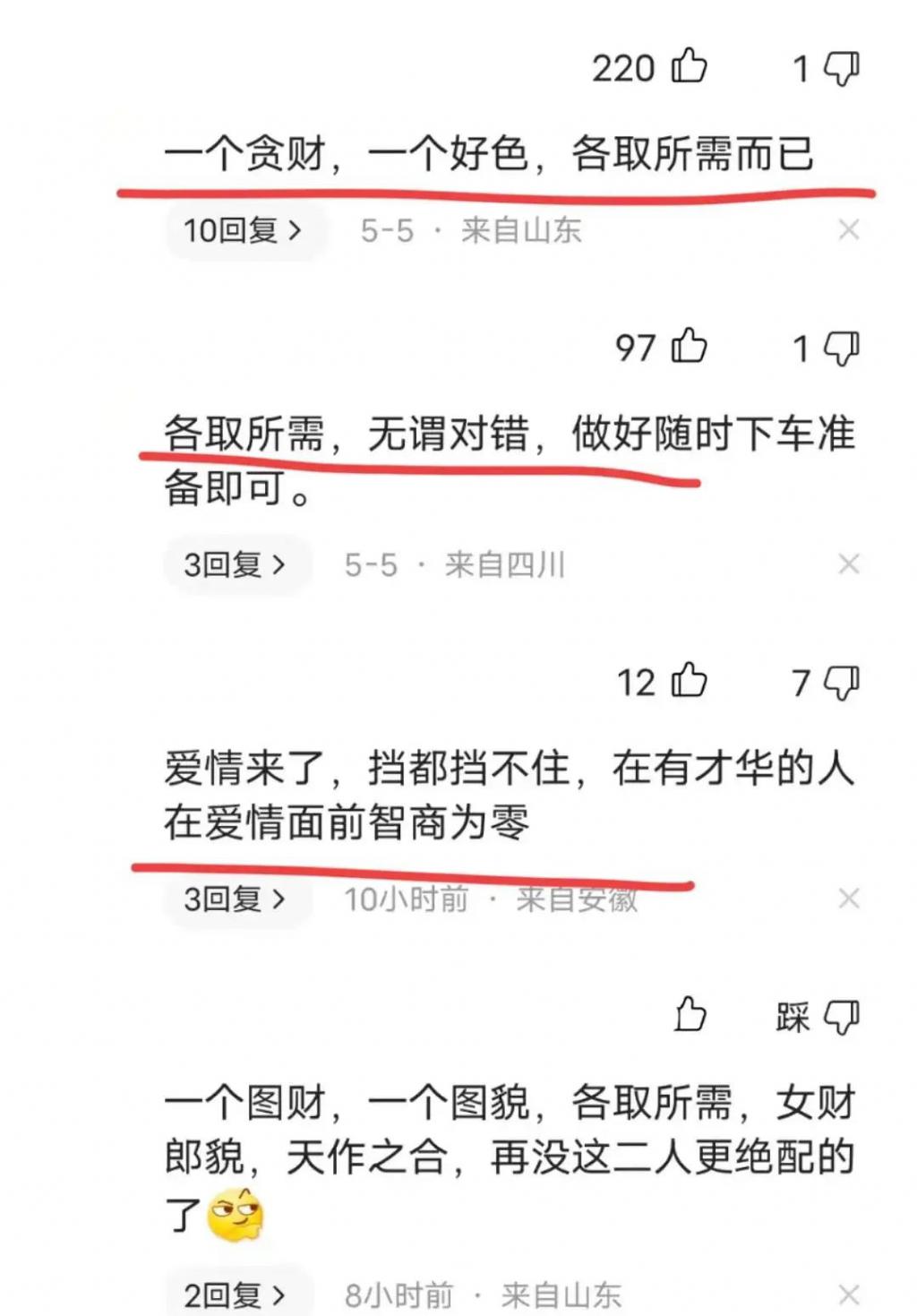Tap the 踩 dislike icon

pyautogui.click(x=841, y=1017)
